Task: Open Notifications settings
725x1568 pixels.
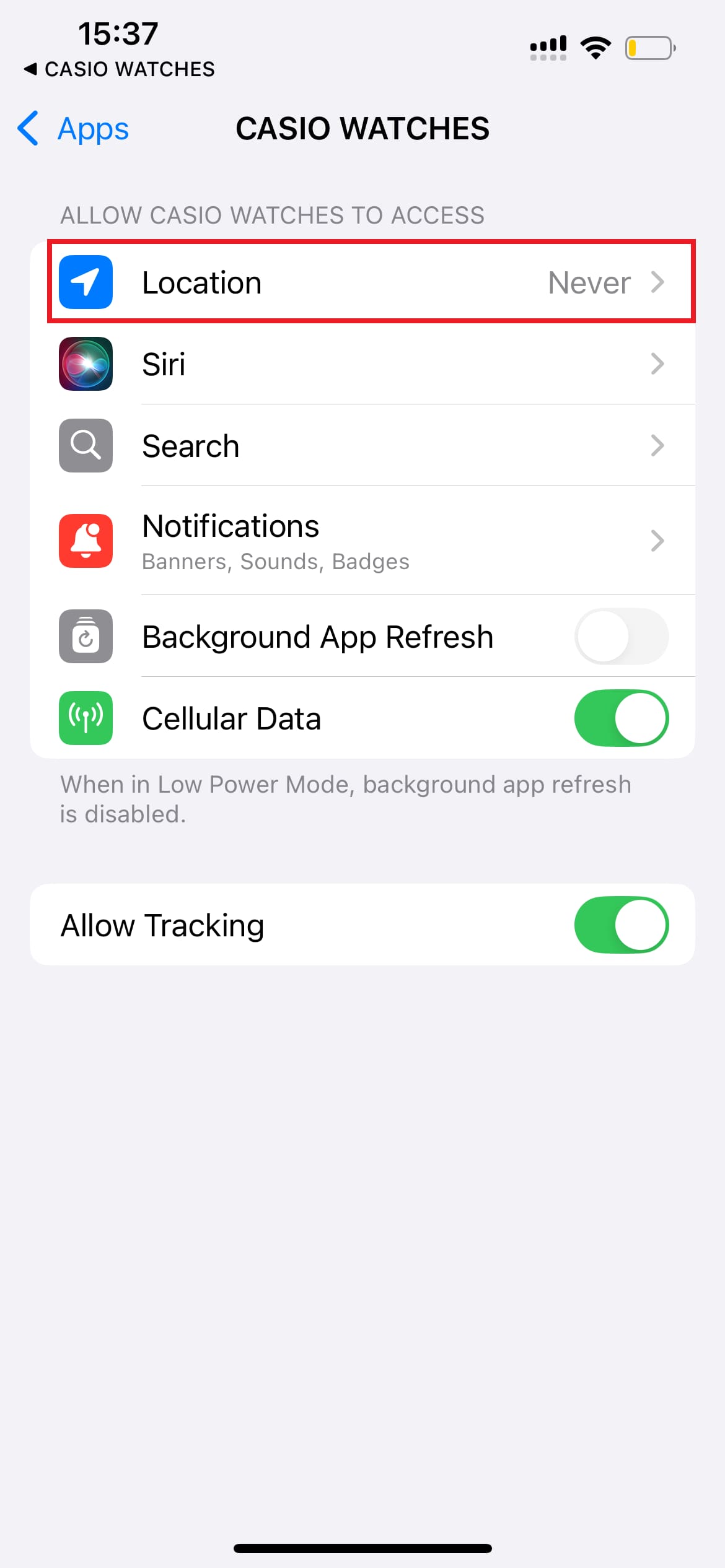Action: click(x=371, y=541)
